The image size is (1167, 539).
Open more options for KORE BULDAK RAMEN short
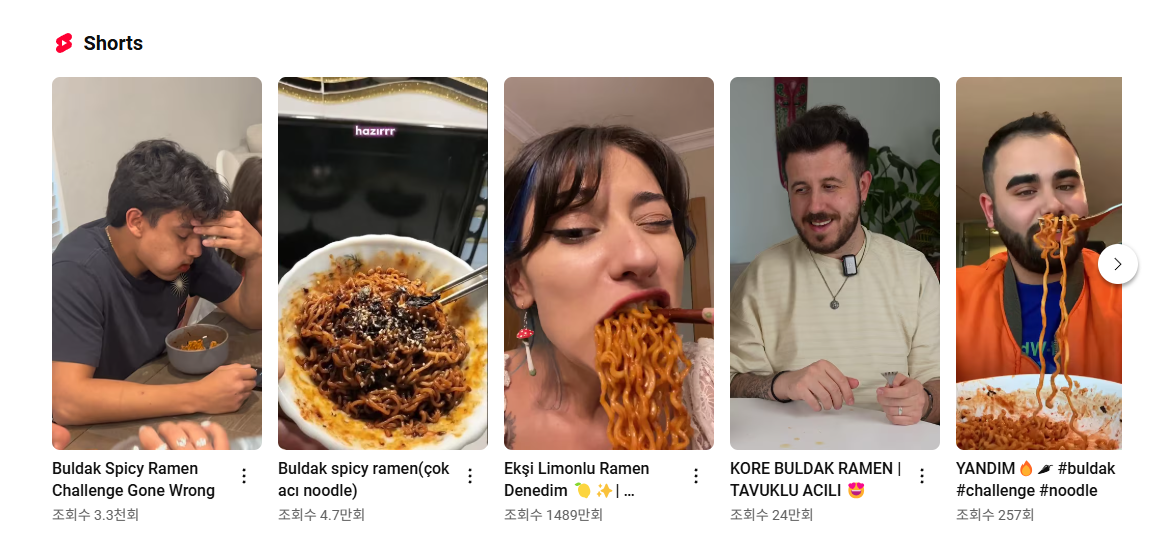tap(922, 476)
